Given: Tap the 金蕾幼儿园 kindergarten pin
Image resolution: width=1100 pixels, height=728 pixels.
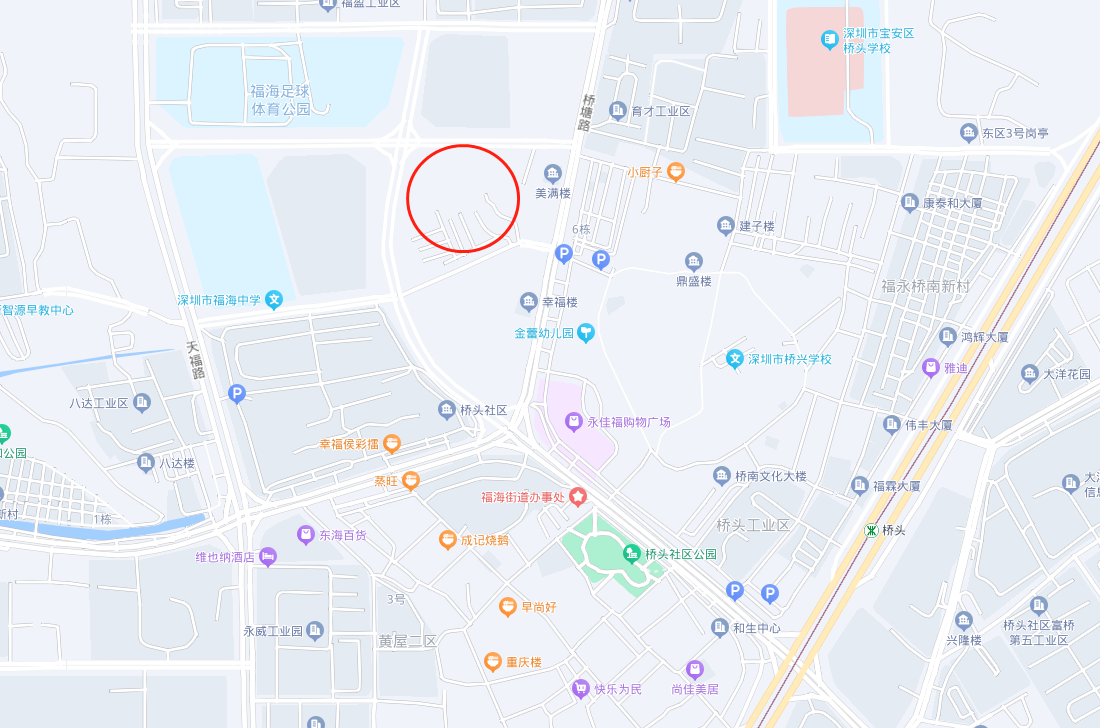Looking at the screenshot, I should pos(586,333).
